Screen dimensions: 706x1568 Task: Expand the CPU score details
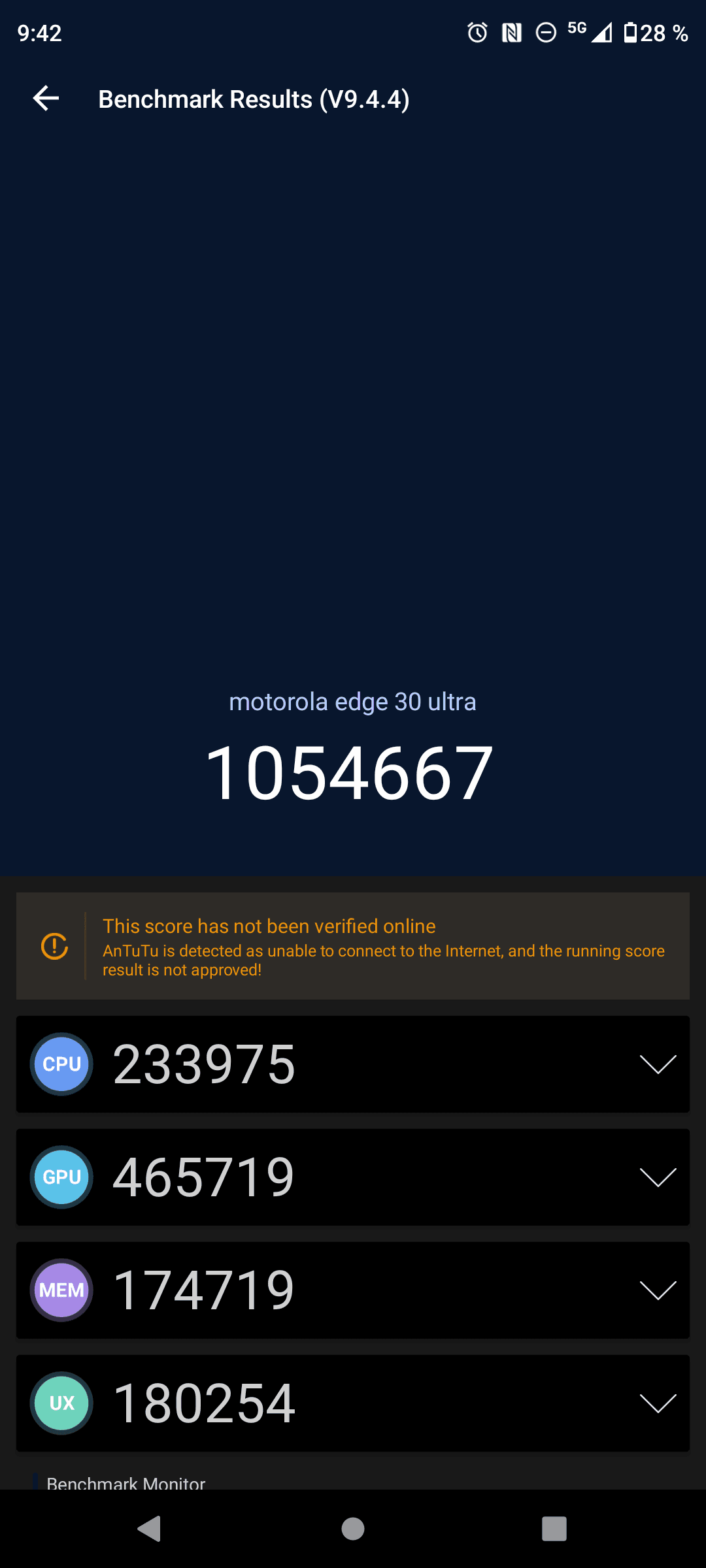coord(658,1064)
